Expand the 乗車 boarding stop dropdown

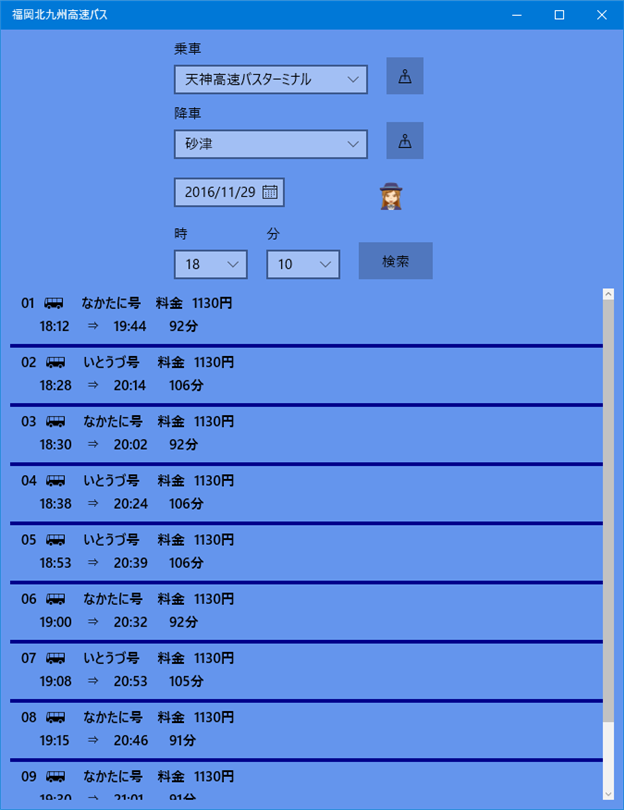tap(270, 79)
